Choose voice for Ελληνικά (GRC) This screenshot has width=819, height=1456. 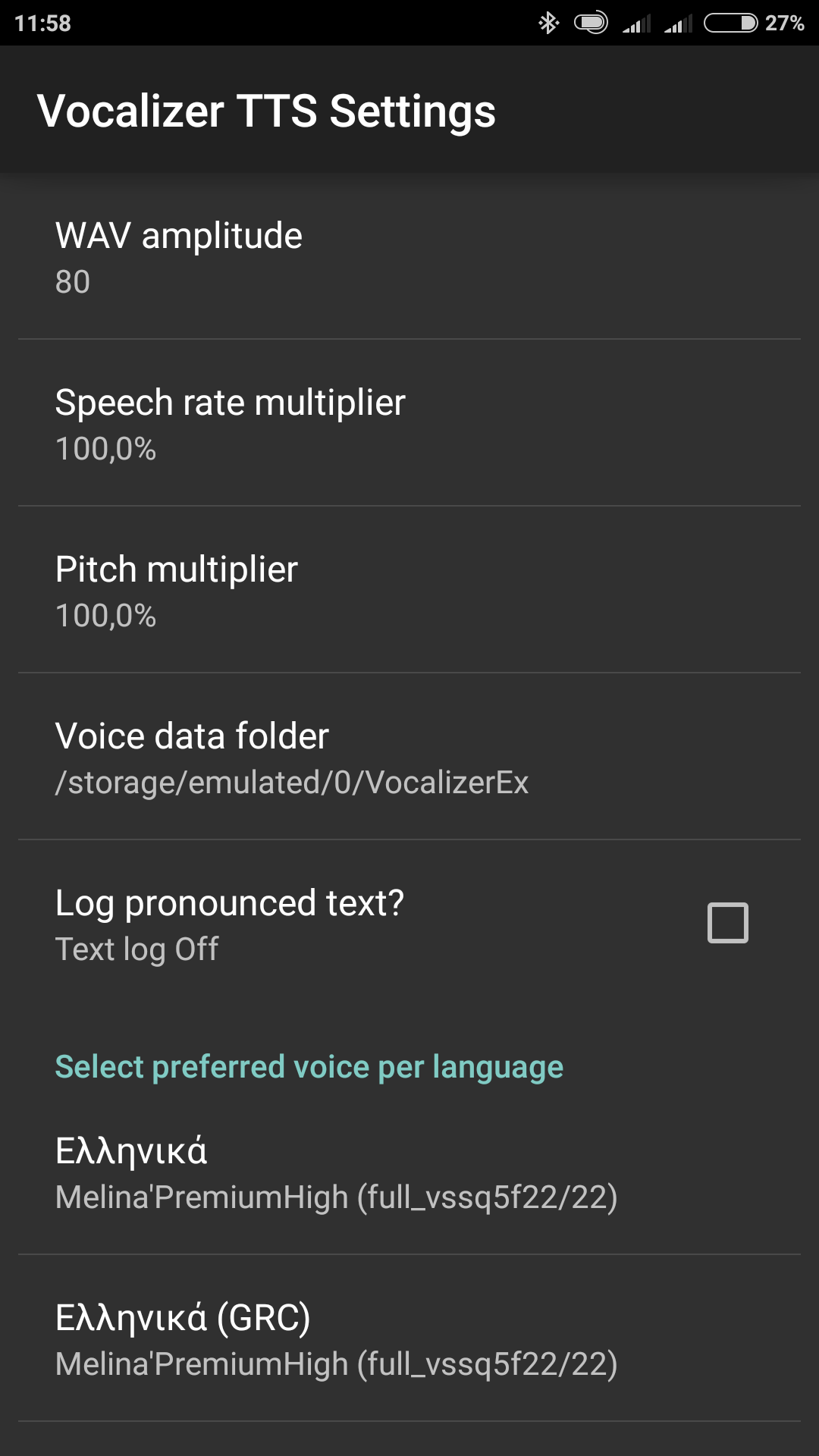click(x=409, y=1340)
